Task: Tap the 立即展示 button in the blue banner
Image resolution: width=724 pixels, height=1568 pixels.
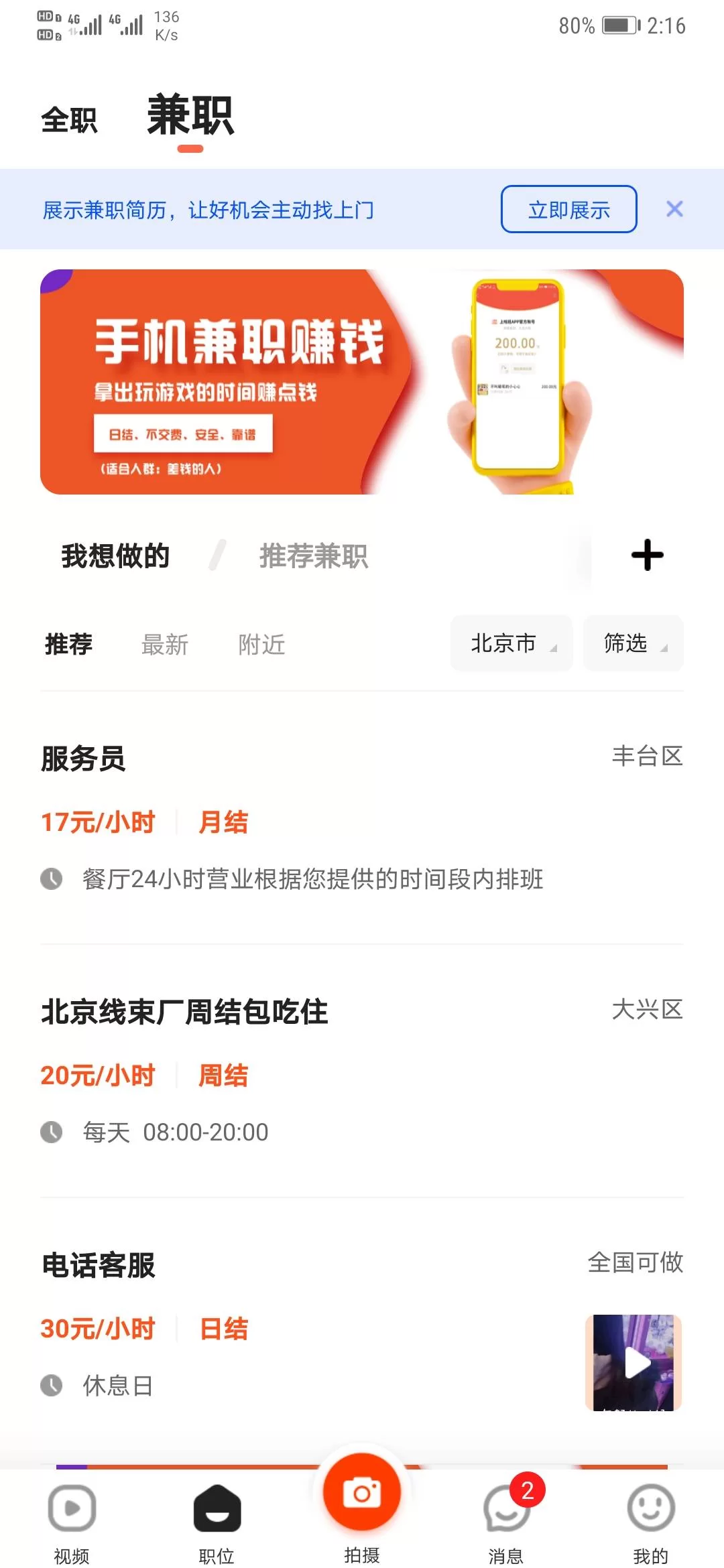Action: (x=568, y=209)
